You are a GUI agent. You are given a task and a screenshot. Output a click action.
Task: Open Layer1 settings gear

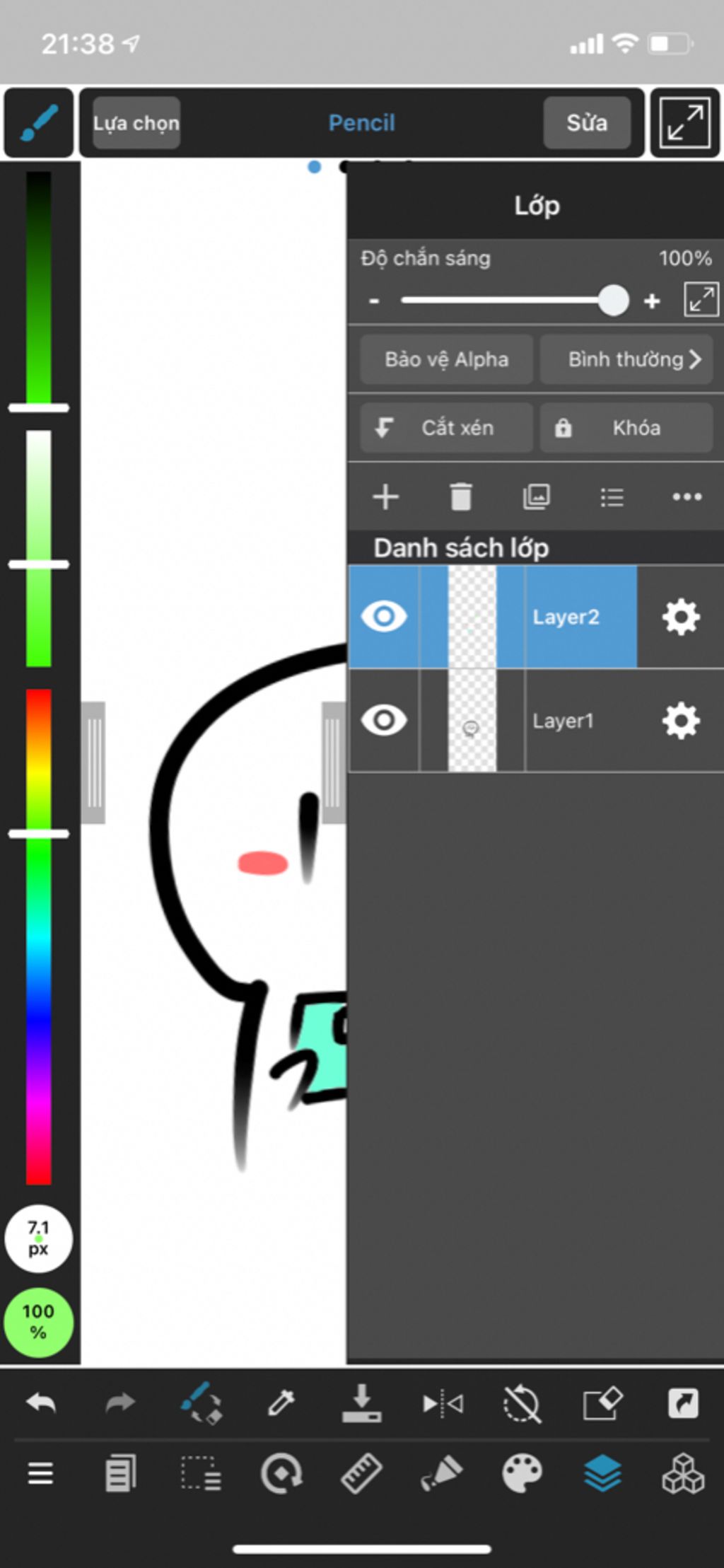680,721
